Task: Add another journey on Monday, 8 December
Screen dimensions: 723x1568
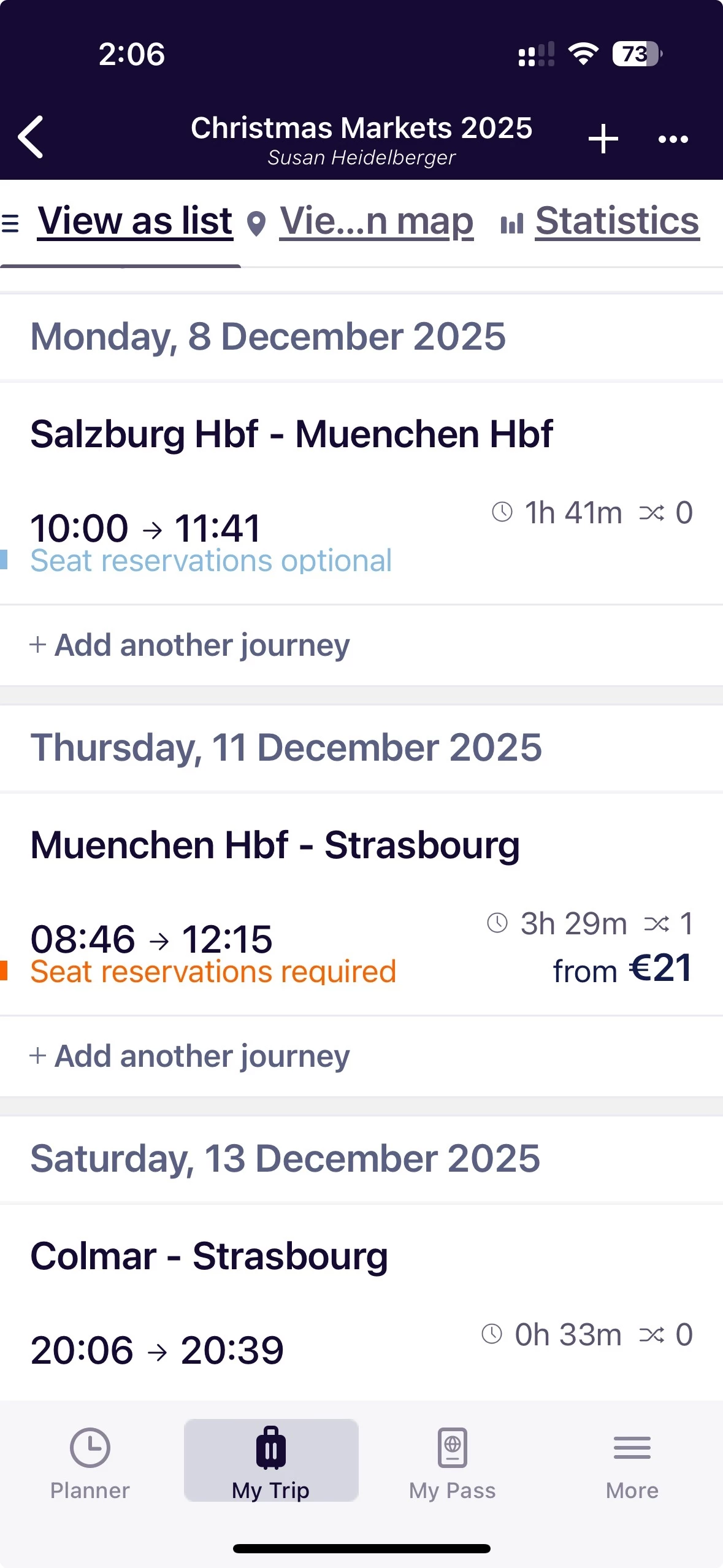Action: pyautogui.click(x=190, y=645)
